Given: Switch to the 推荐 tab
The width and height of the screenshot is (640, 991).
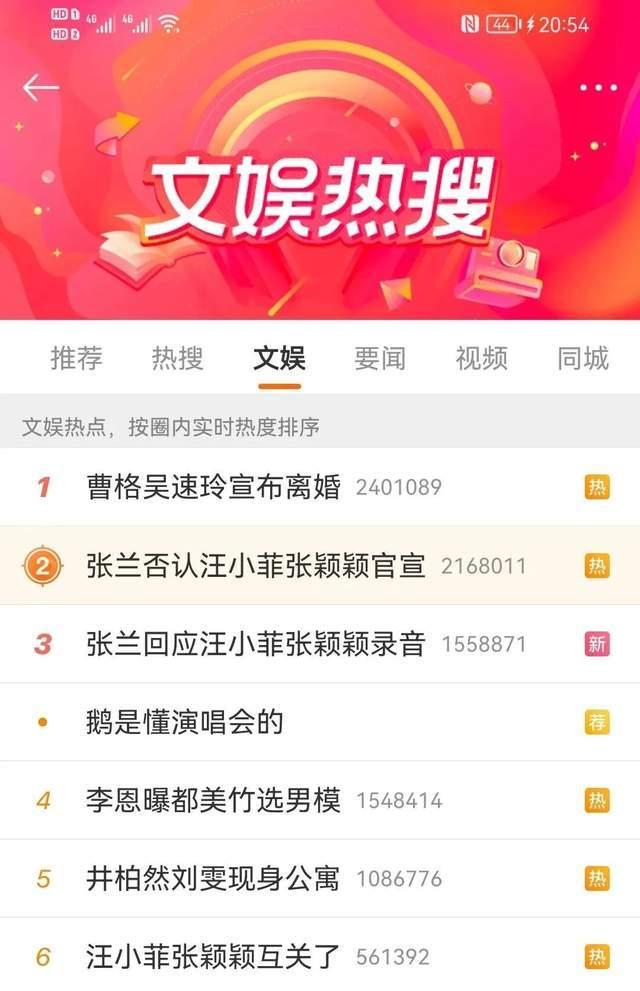Looking at the screenshot, I should (76, 358).
